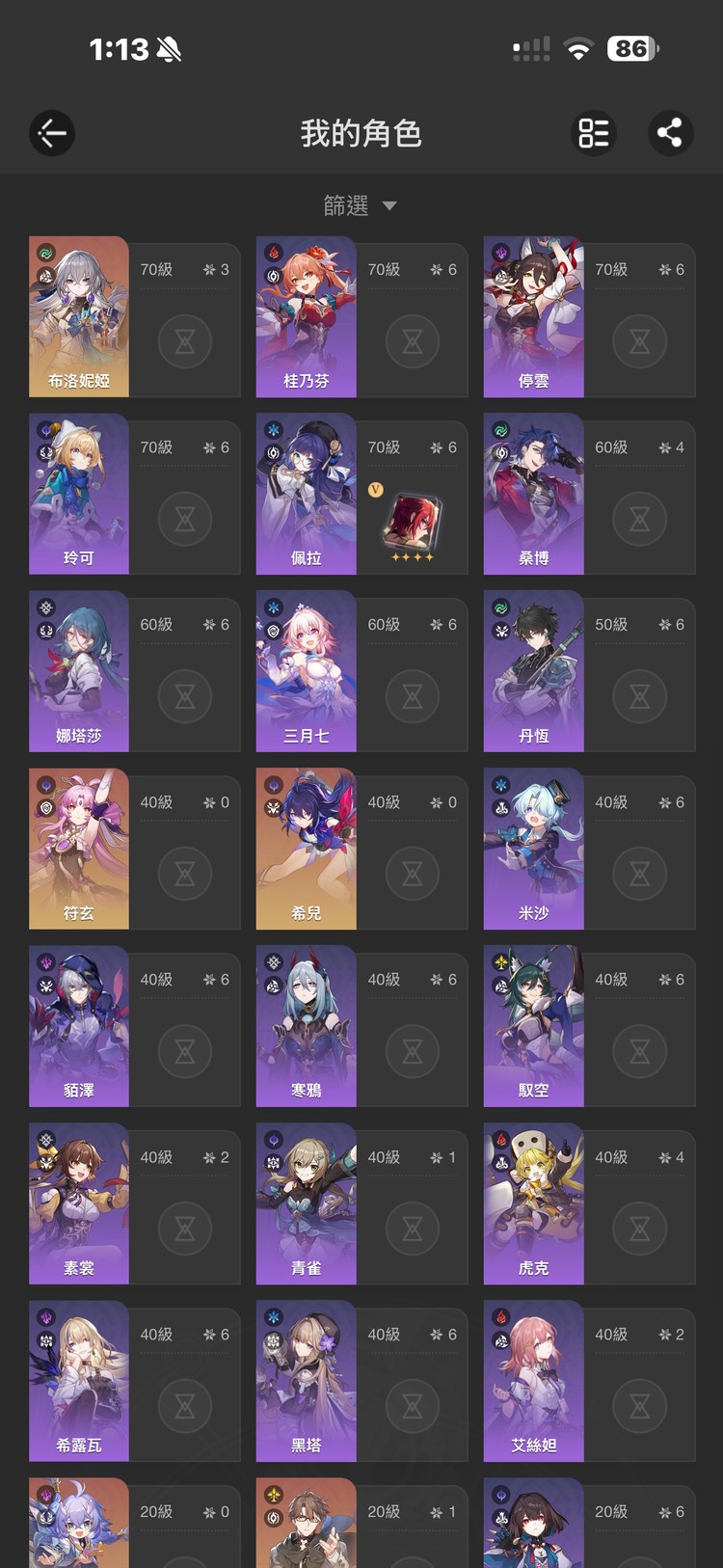
Task: View 虎克 character details
Action: click(x=534, y=1203)
